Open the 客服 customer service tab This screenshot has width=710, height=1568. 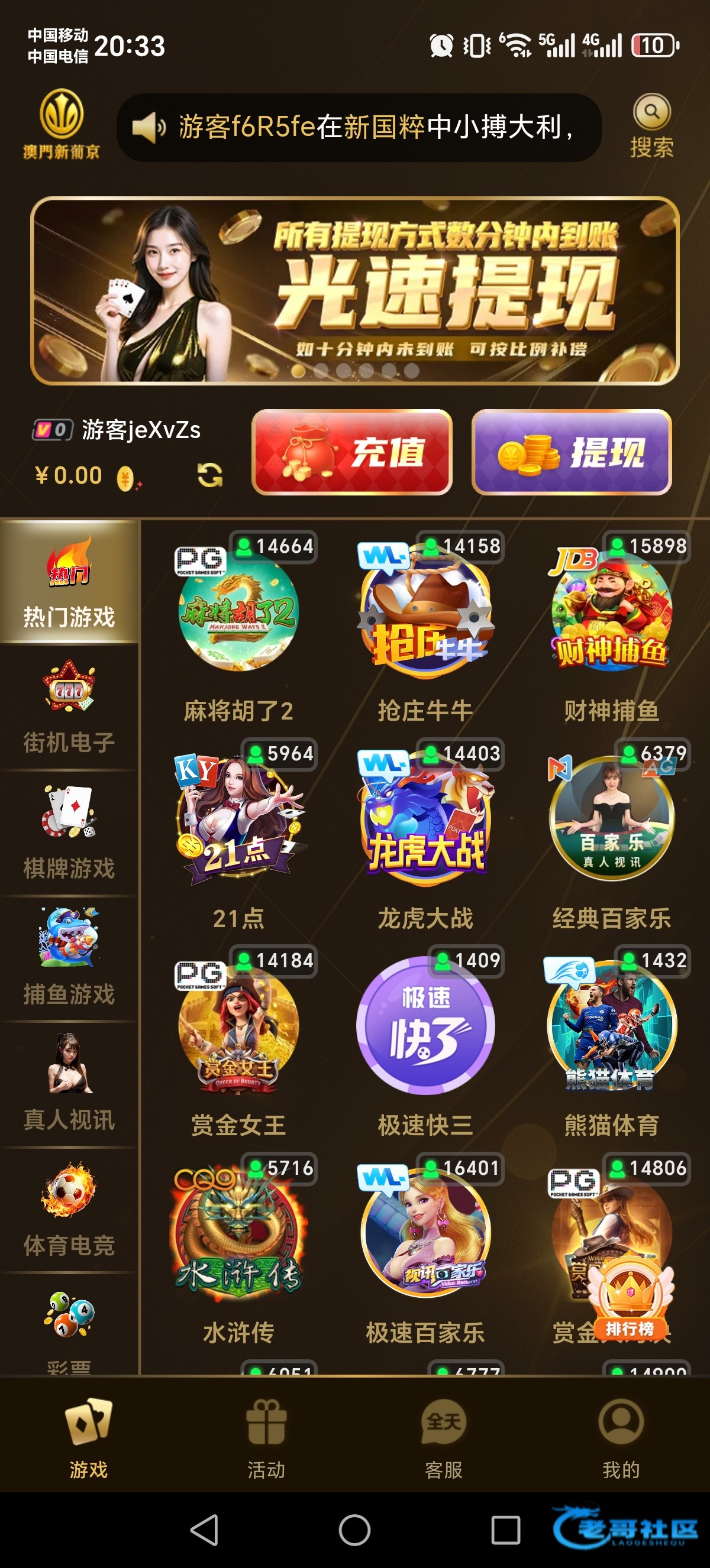(443, 1438)
